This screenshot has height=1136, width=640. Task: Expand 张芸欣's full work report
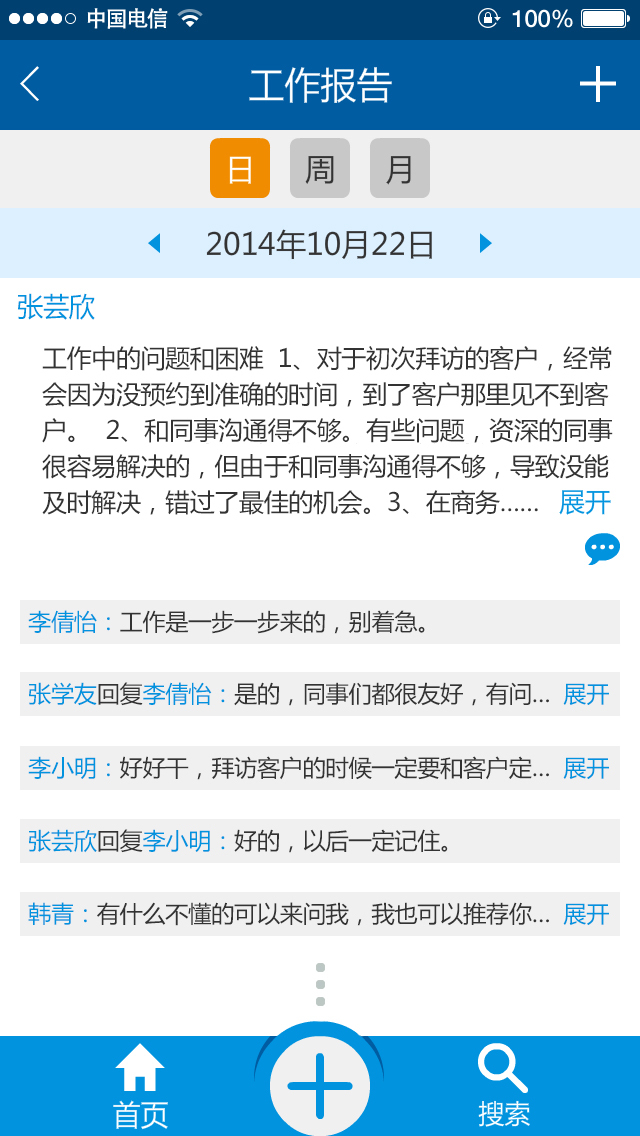[x=584, y=503]
